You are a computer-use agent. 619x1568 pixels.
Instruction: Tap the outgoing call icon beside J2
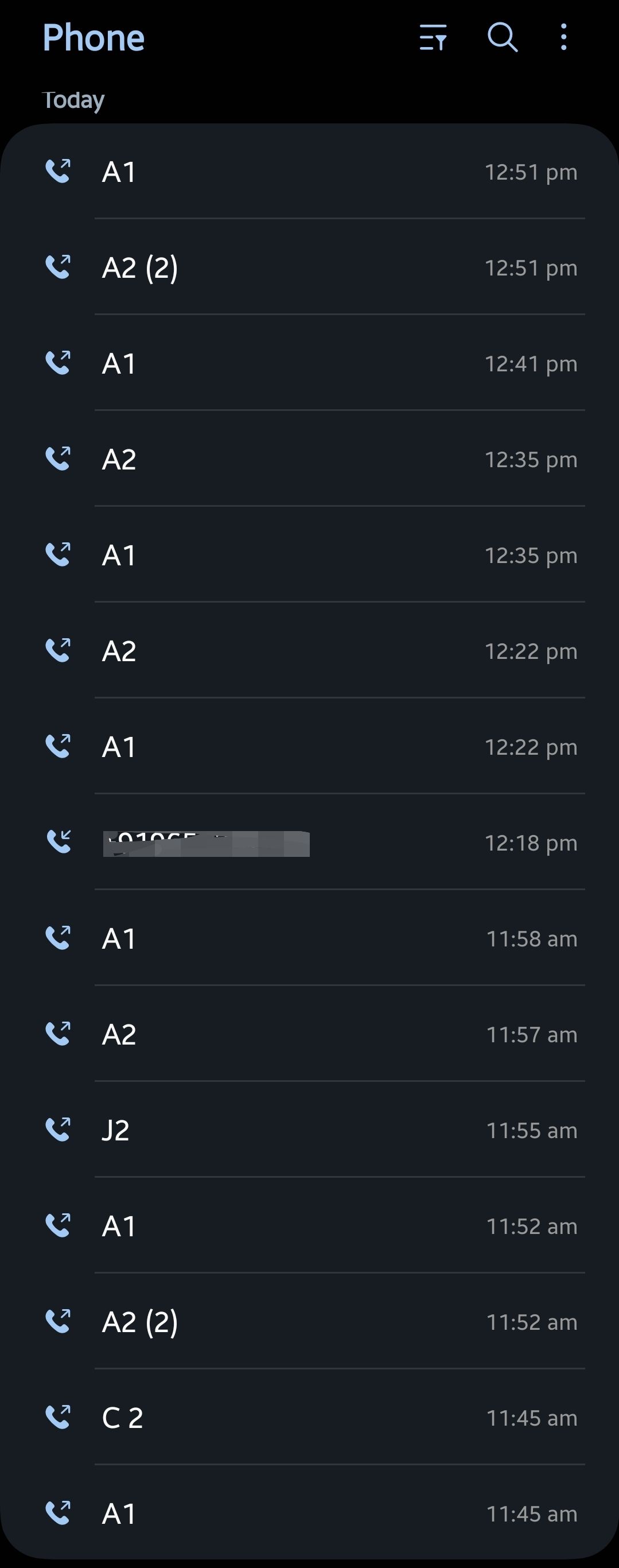coord(59,1129)
